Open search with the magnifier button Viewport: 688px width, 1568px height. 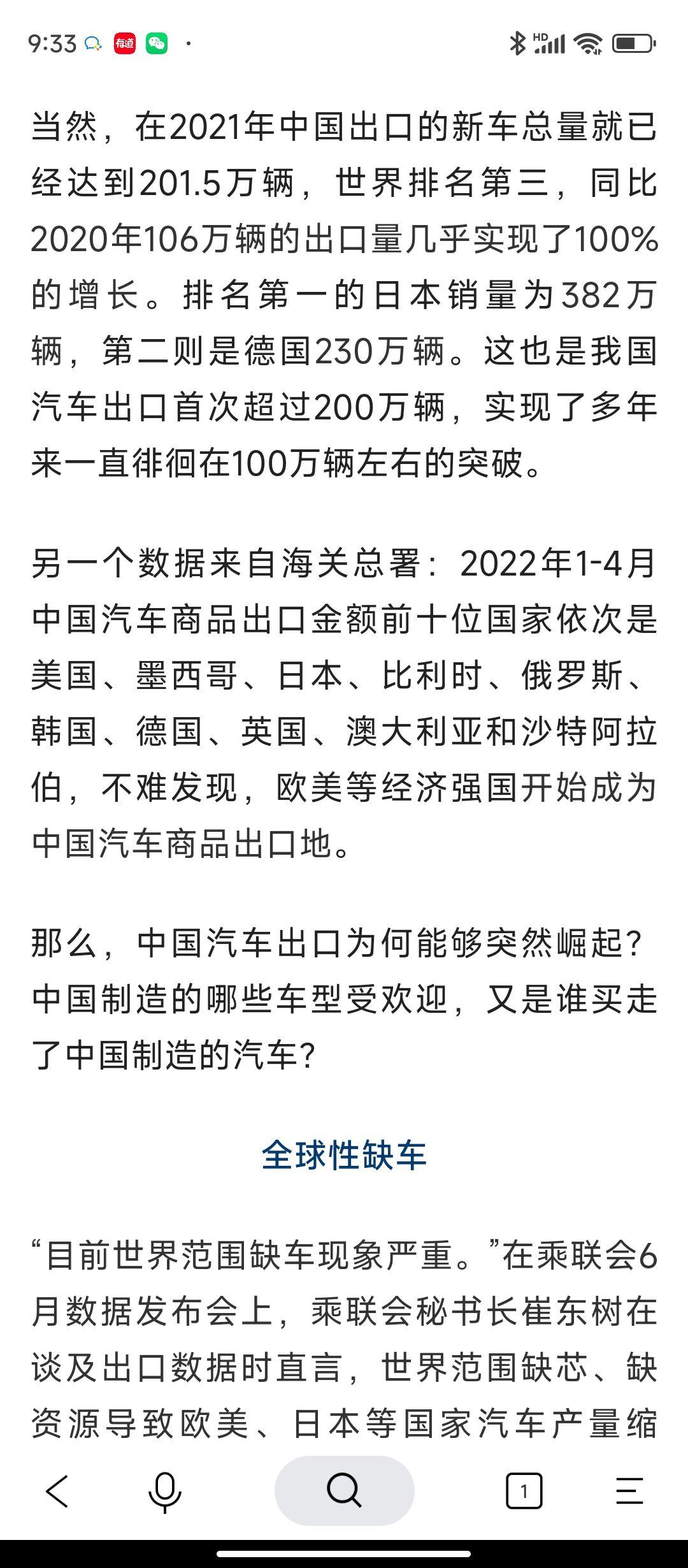coord(344,1491)
